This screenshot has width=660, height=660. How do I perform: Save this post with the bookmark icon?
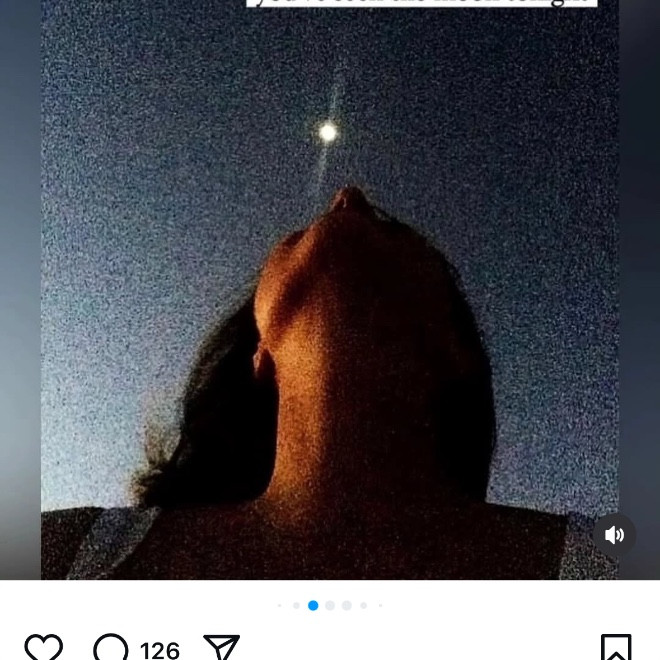click(x=616, y=648)
